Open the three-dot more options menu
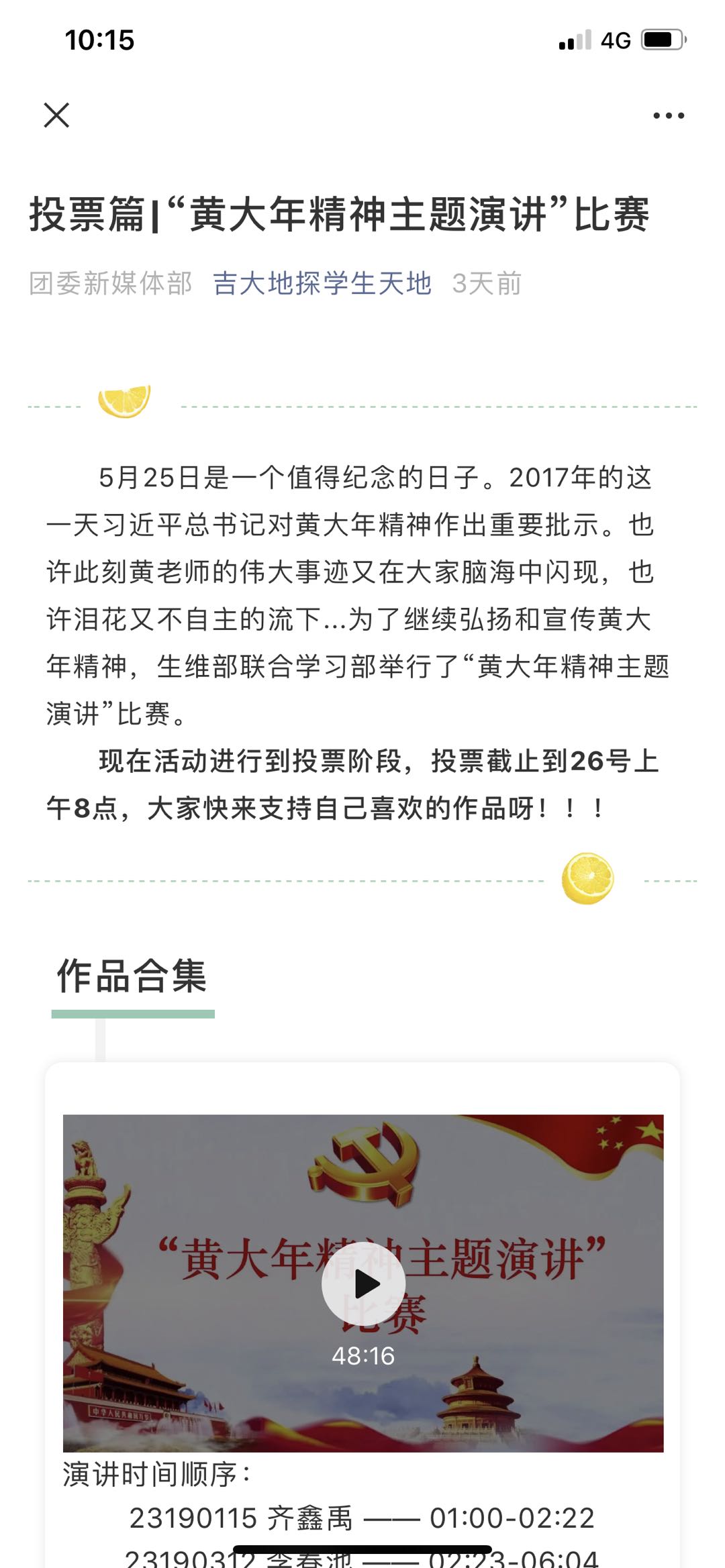Screen dimensions: 725x1568 point(669,115)
